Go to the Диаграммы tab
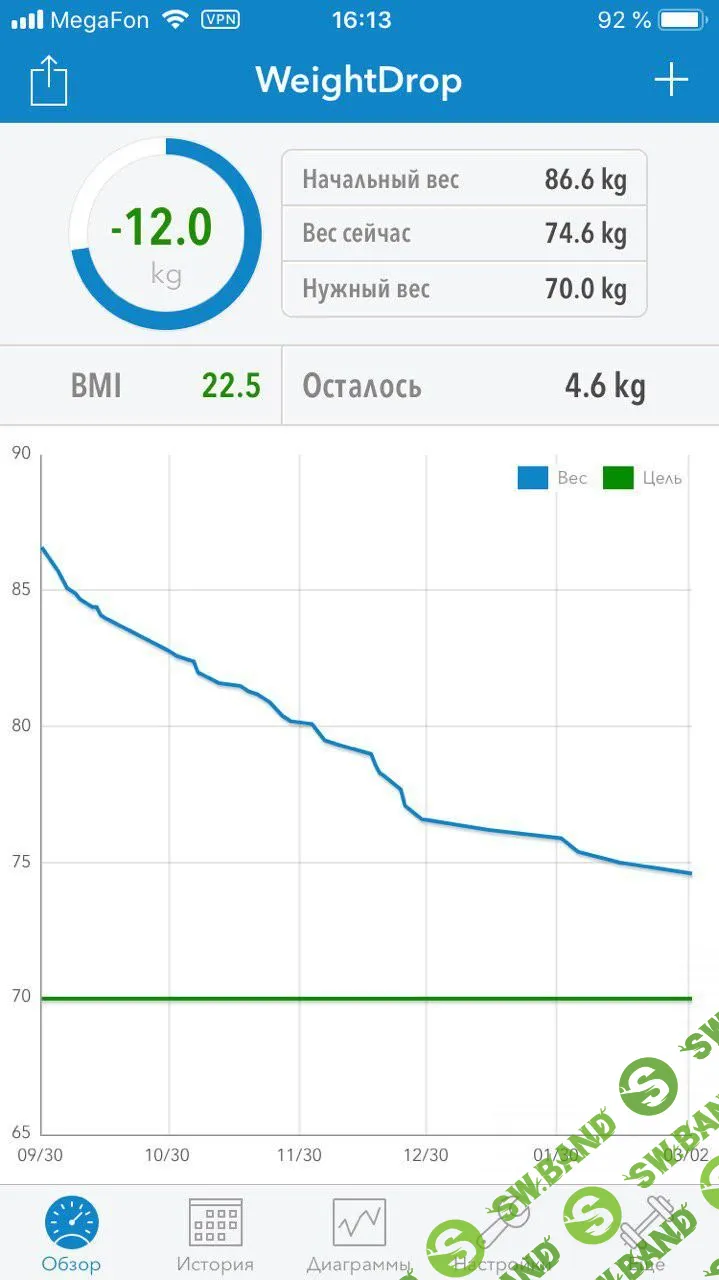The height and width of the screenshot is (1280, 719). pos(359,1236)
